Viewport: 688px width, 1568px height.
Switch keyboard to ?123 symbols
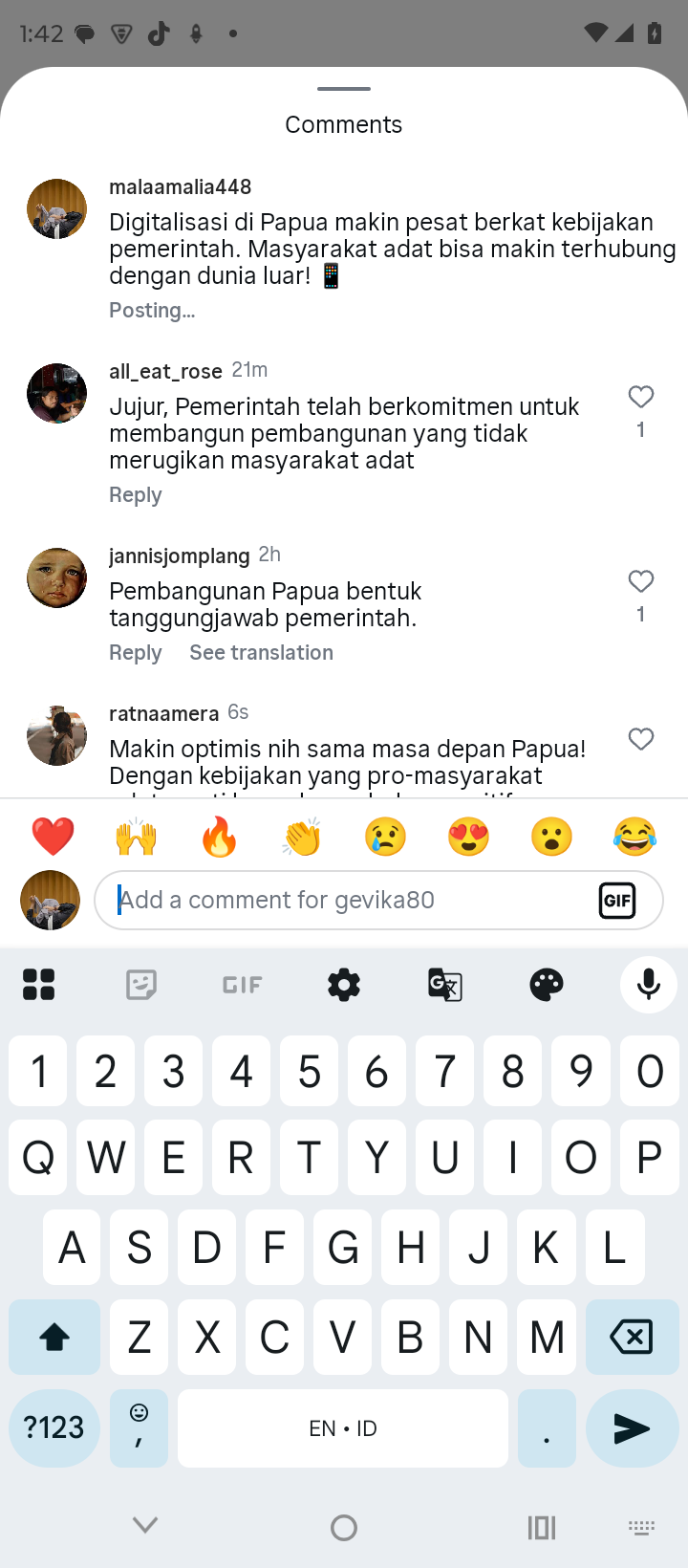pyautogui.click(x=54, y=1428)
